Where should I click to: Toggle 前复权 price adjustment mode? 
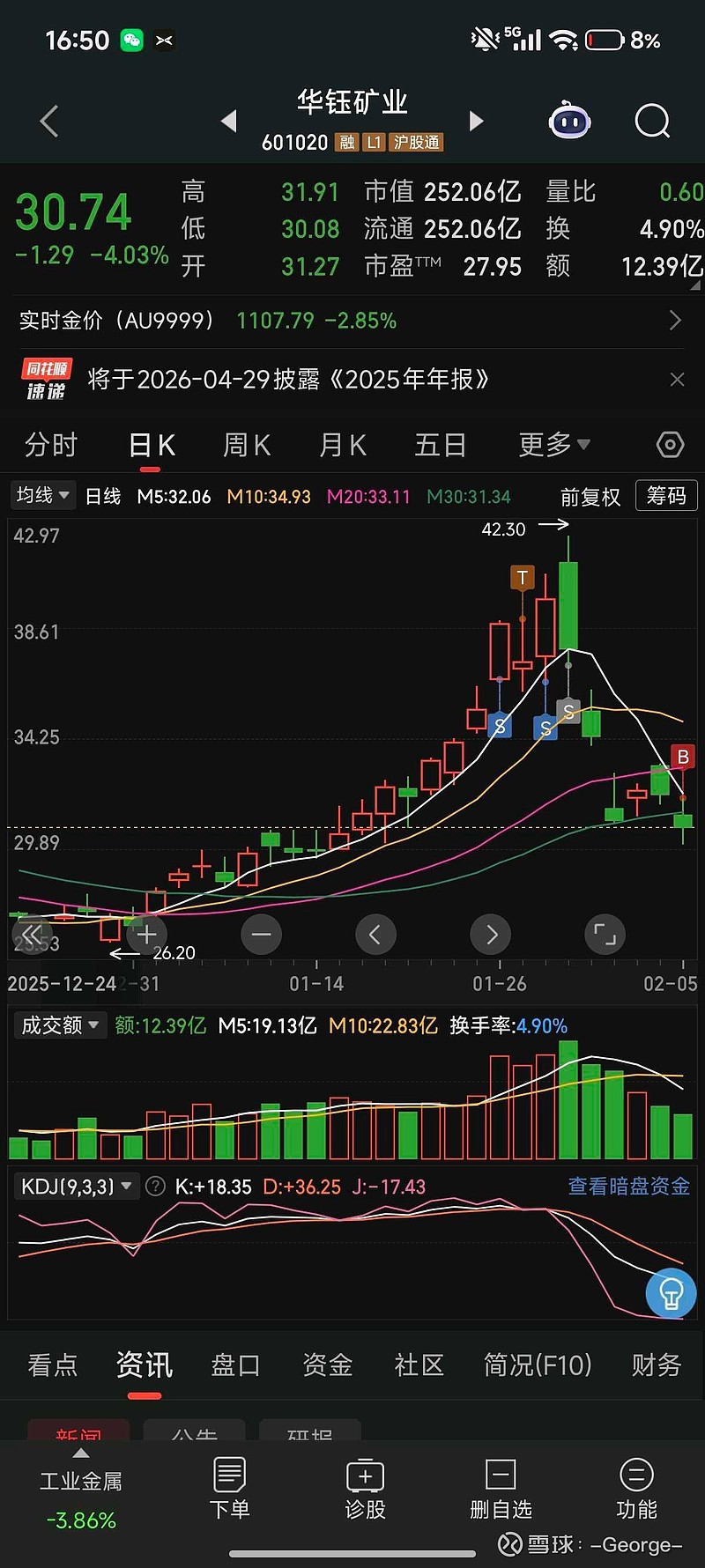(x=590, y=496)
